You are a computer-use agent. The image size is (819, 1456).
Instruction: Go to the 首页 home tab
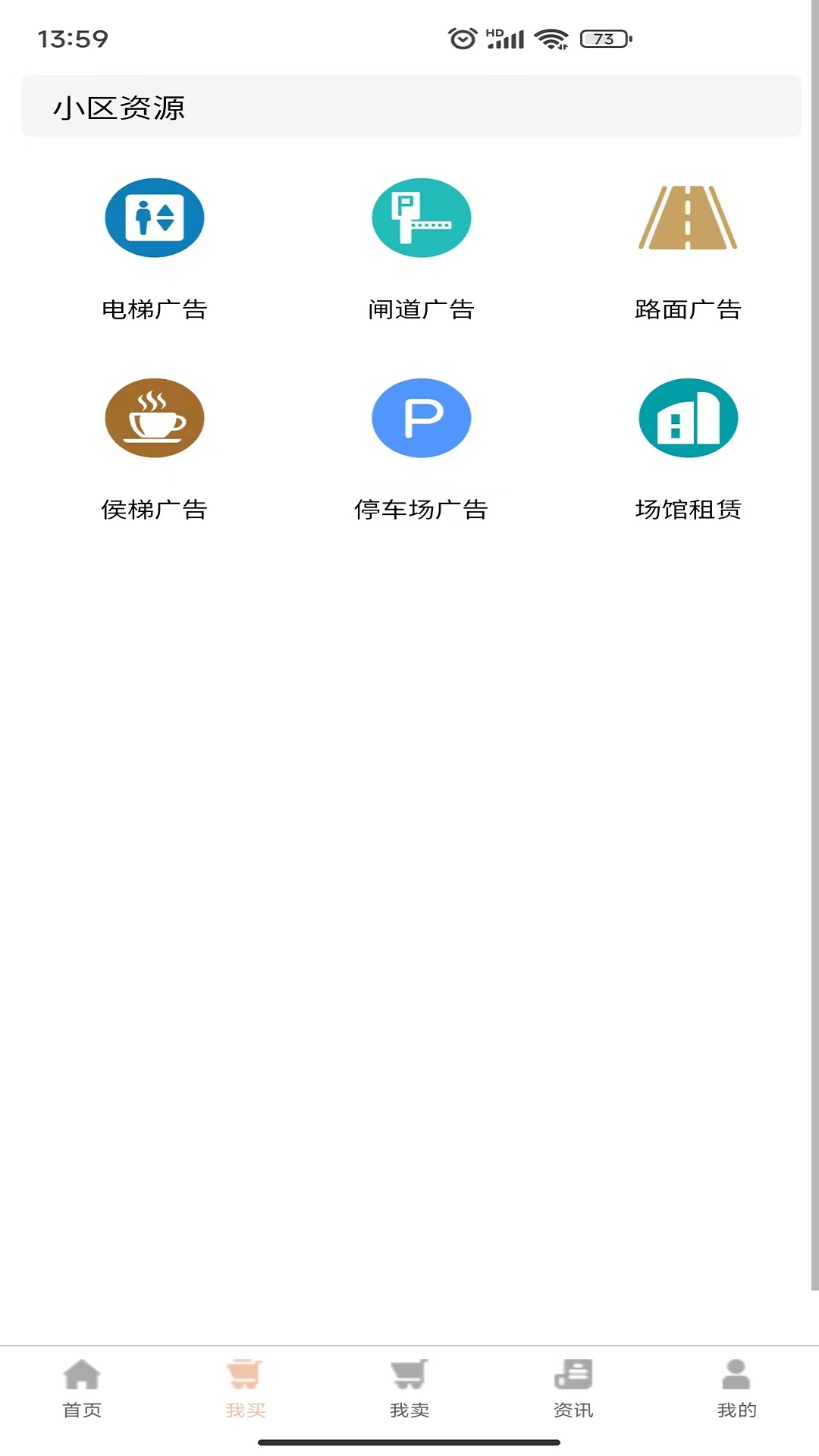click(82, 1388)
